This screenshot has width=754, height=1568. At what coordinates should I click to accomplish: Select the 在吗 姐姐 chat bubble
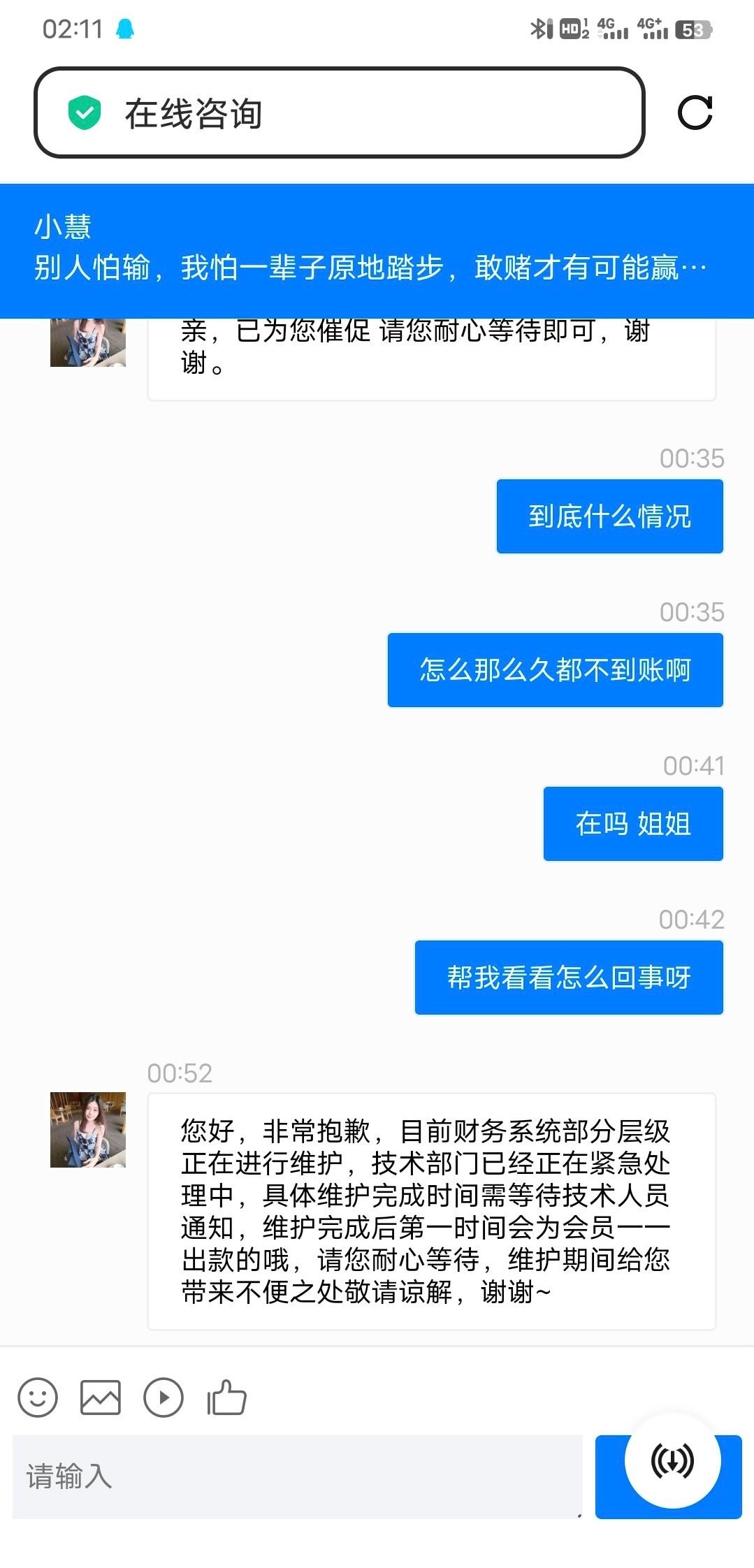click(632, 823)
